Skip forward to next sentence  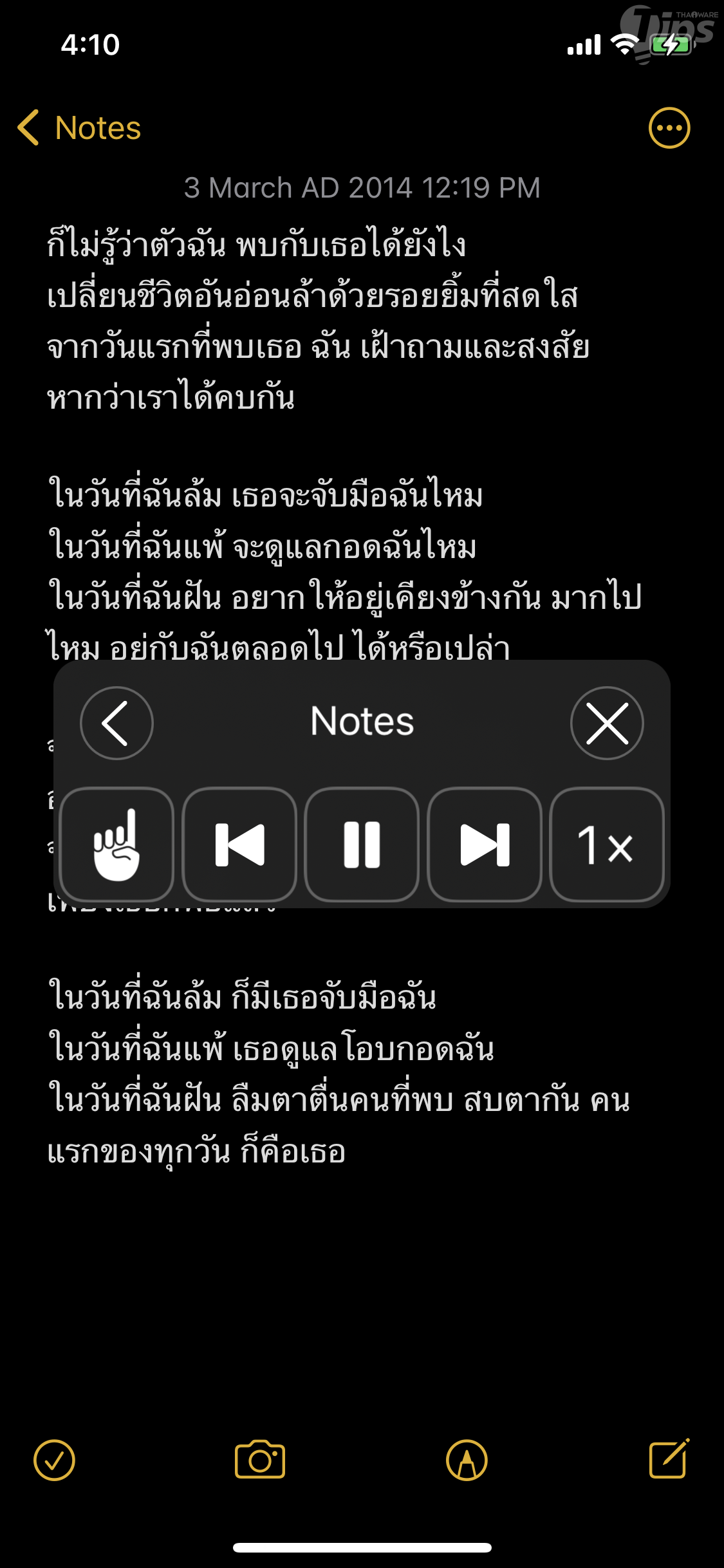coord(485,845)
